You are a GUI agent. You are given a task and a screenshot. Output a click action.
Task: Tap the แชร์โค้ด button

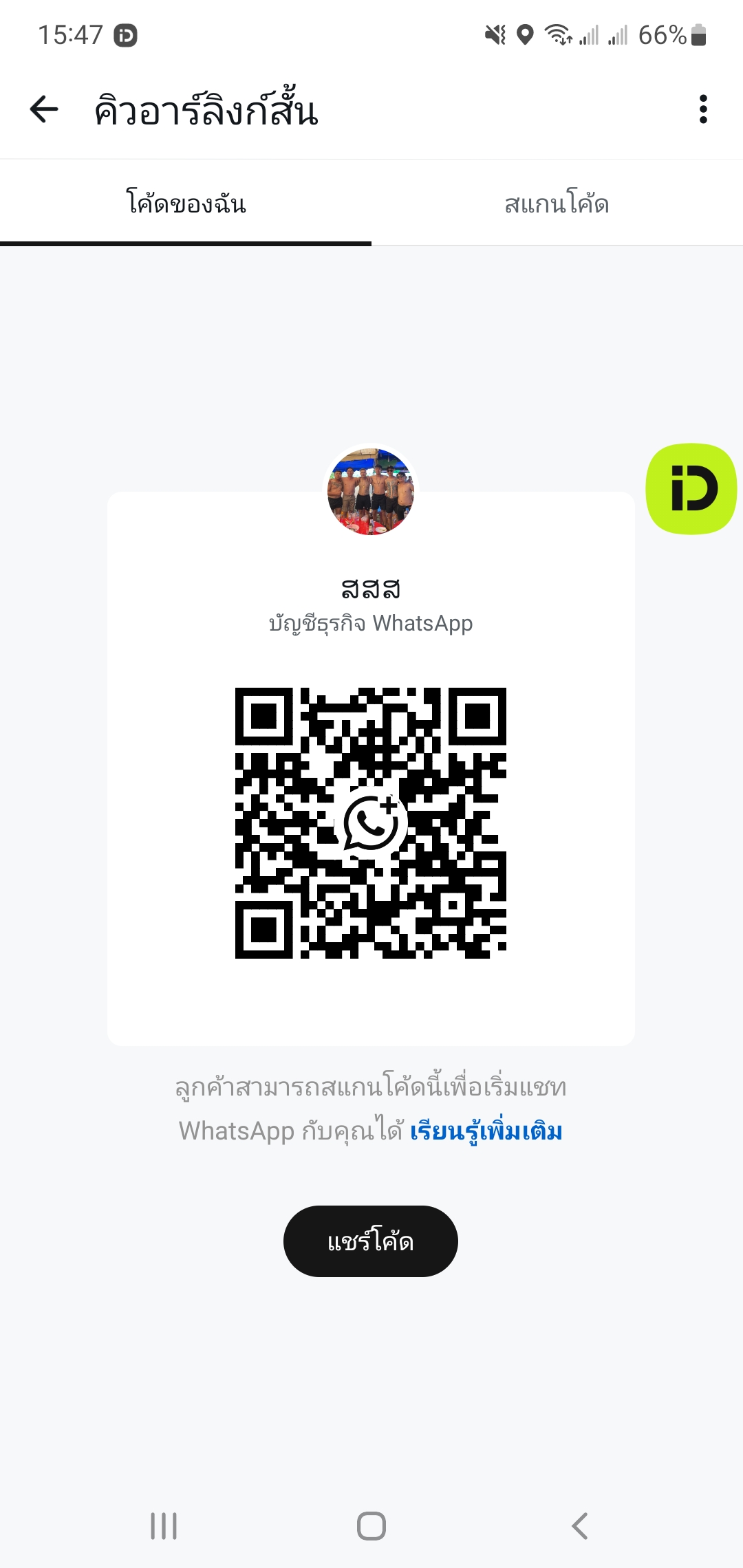(x=371, y=1241)
